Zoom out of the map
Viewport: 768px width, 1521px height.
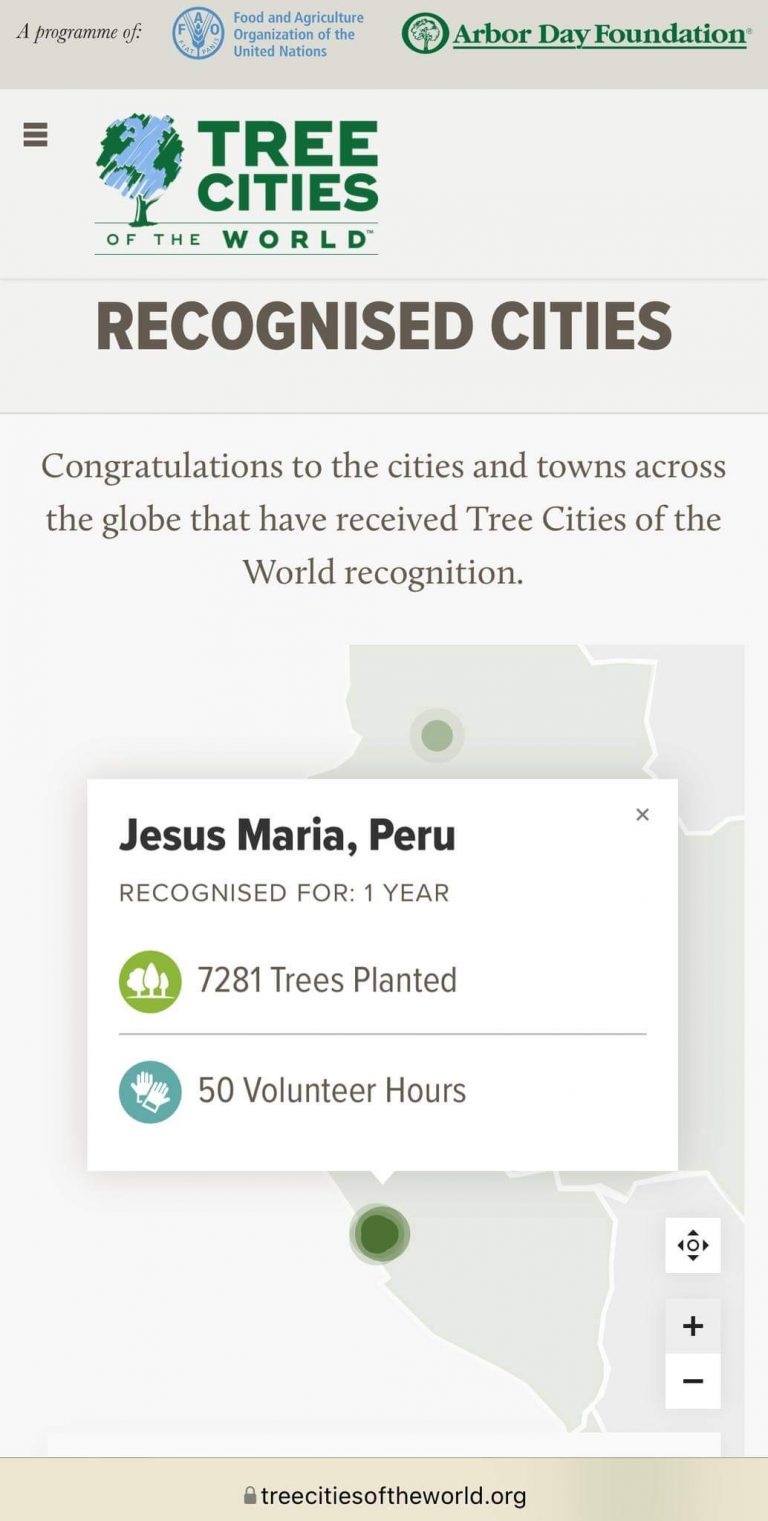[693, 1381]
